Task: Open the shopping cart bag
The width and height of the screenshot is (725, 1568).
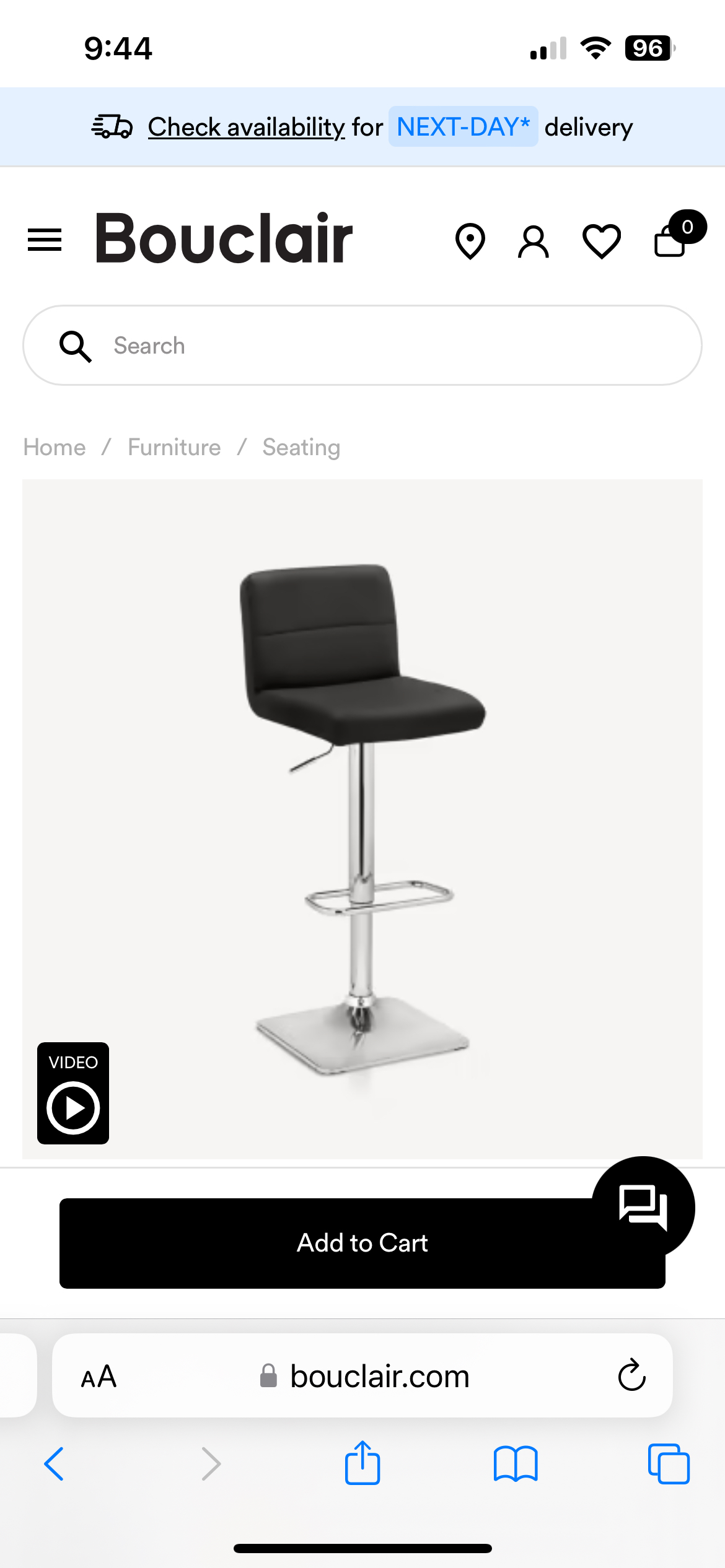Action: coord(671,241)
